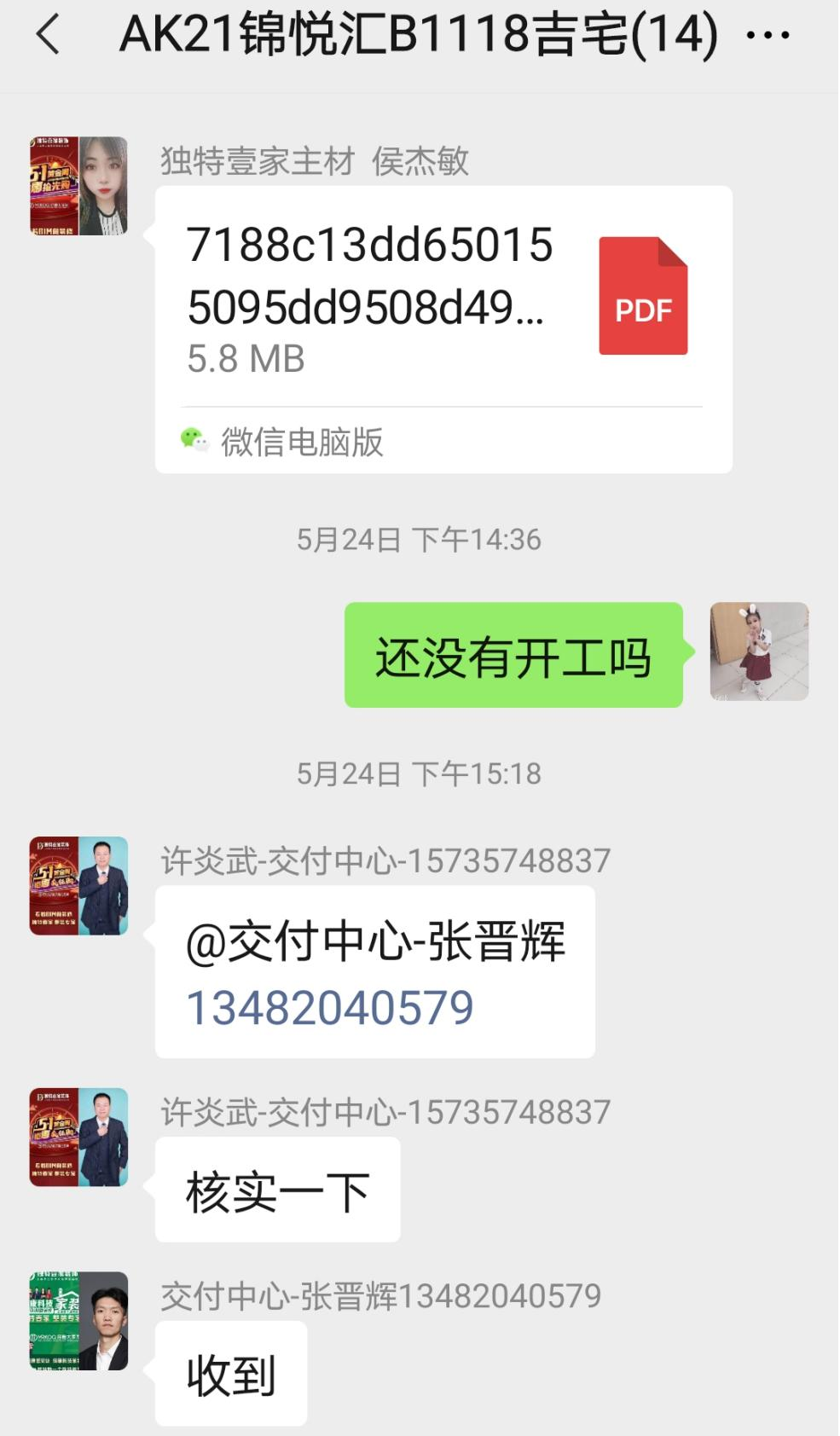Image resolution: width=840 pixels, height=1436 pixels.
Task: Open the chat info three-dot menu
Action: (x=768, y=36)
